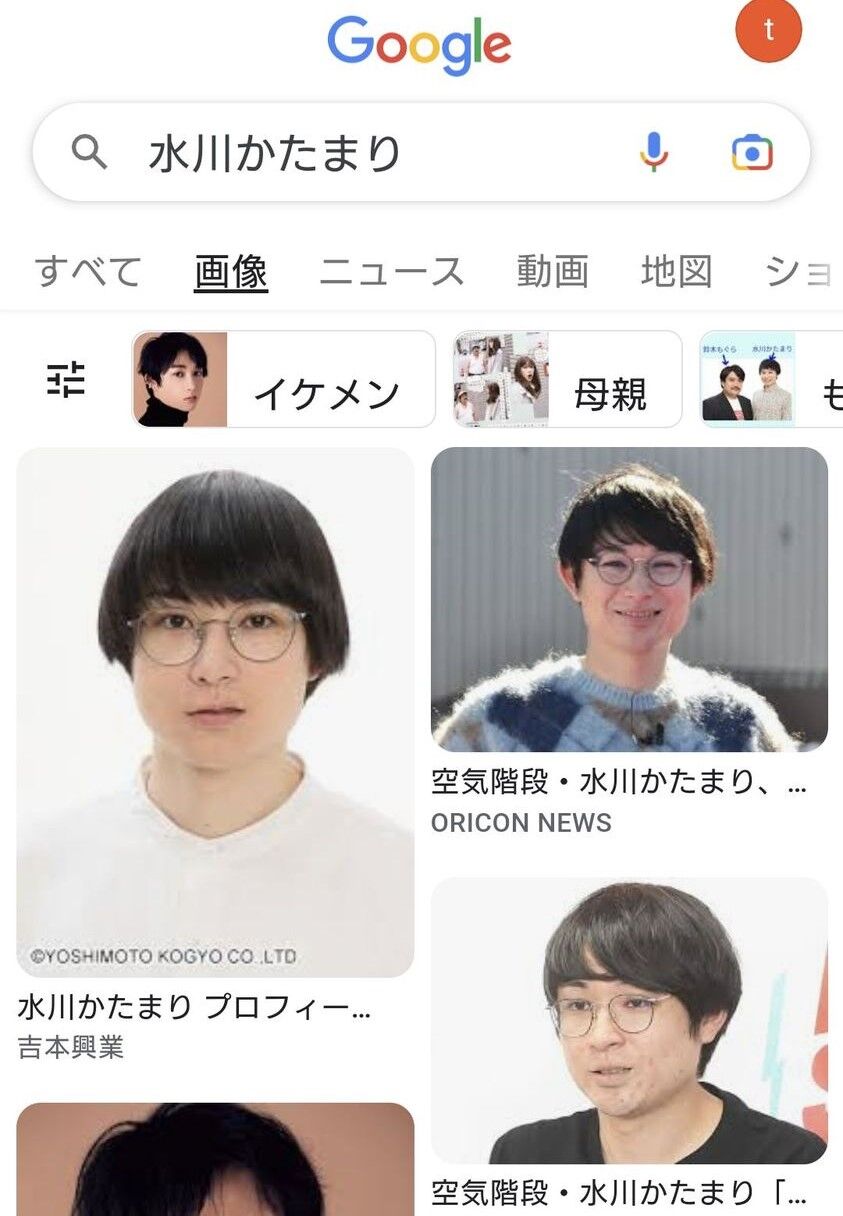Select the イケメン suggestion chip
Viewport: 843px width, 1216px height.
(284, 380)
